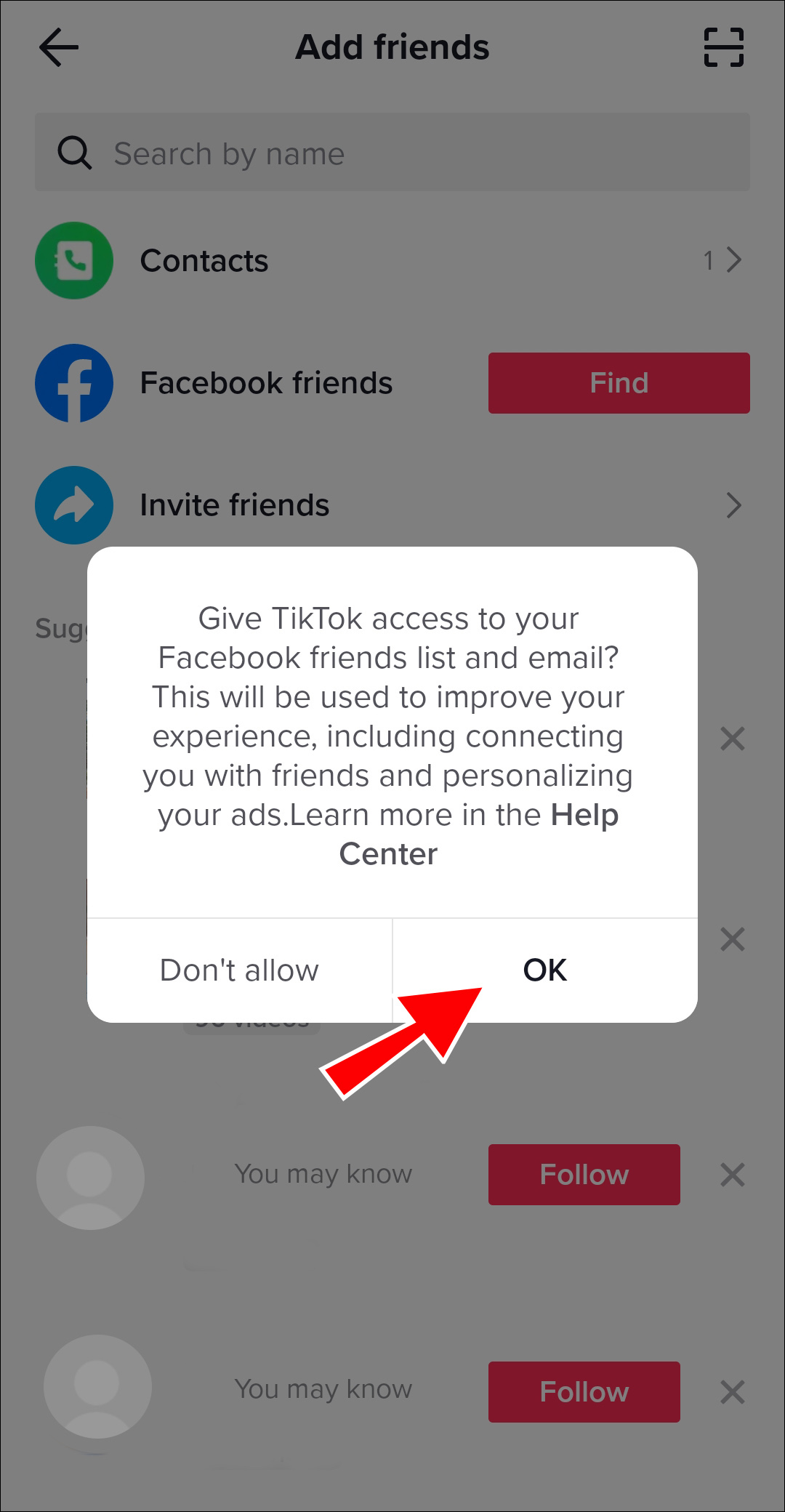Confirm Facebook access with OK

coord(544,970)
